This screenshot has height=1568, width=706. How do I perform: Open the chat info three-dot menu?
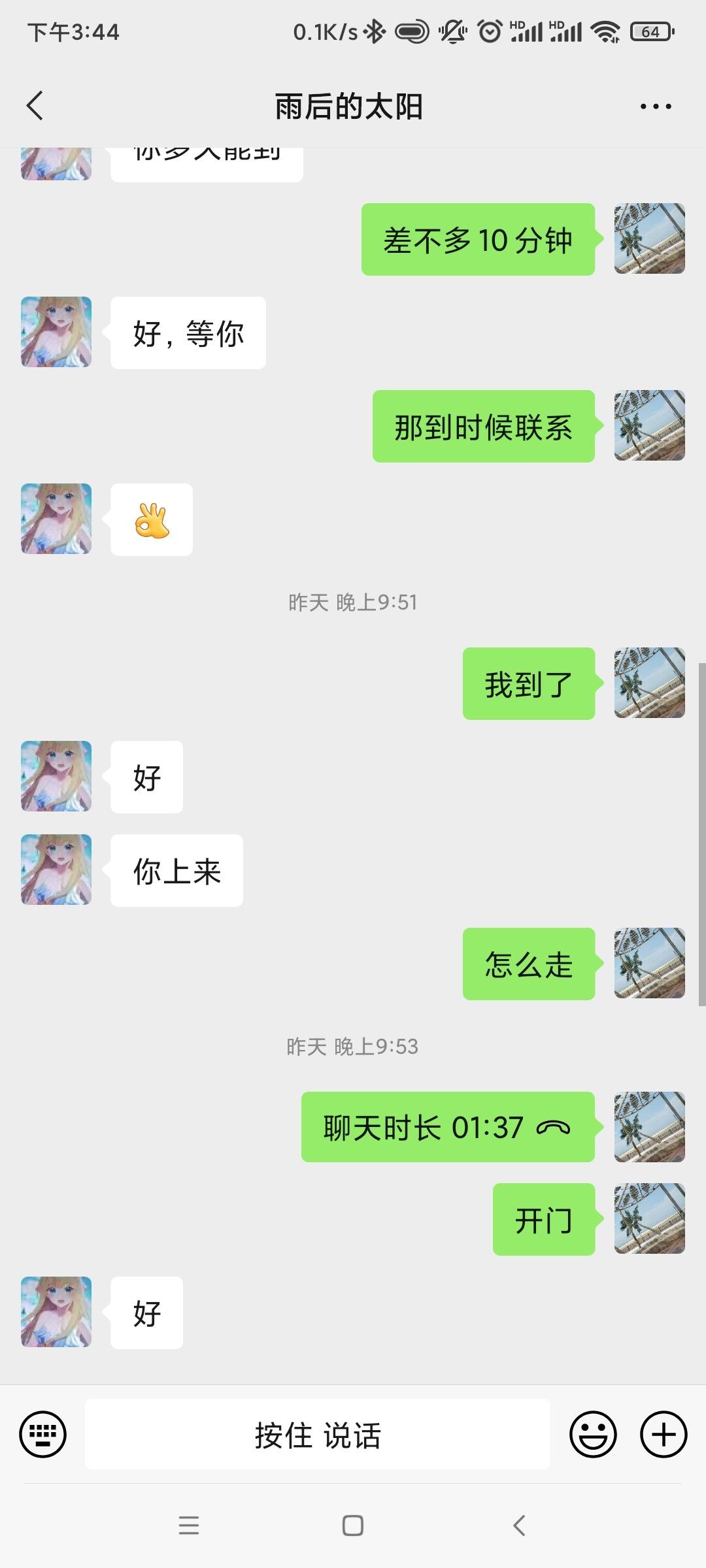point(656,106)
